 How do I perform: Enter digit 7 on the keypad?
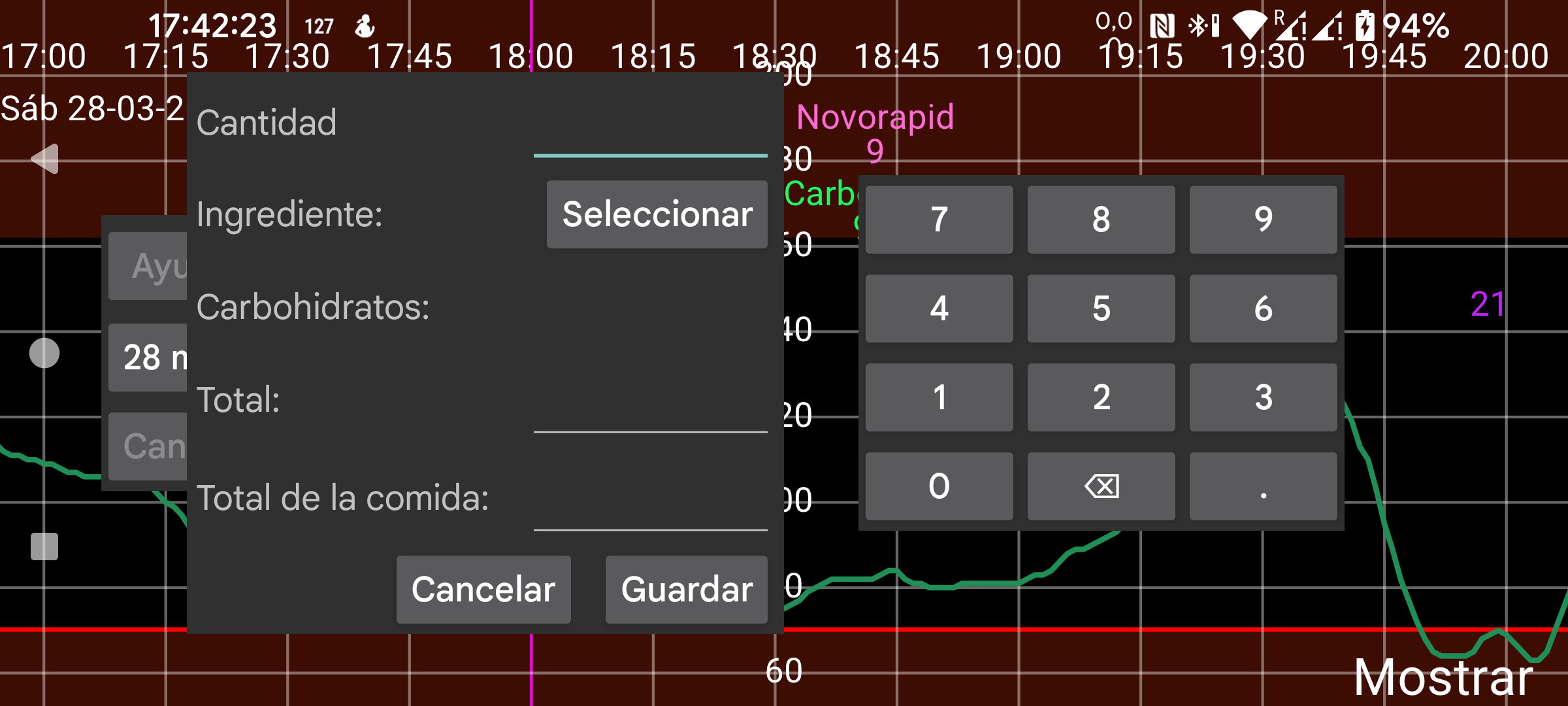click(x=939, y=220)
